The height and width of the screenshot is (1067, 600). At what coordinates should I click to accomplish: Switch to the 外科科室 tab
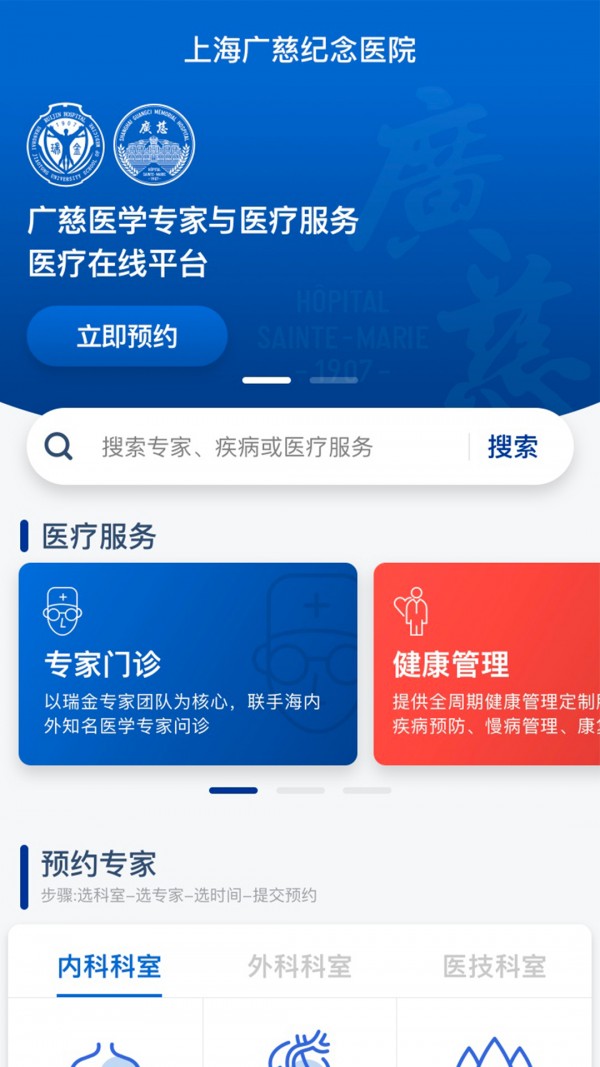click(299, 966)
